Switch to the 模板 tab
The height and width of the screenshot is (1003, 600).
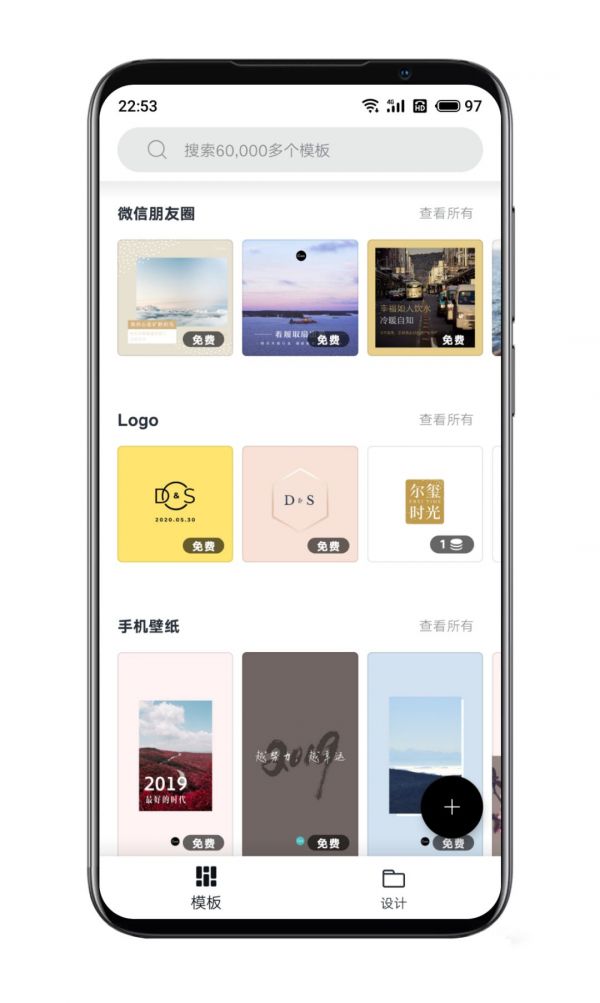pos(206,888)
